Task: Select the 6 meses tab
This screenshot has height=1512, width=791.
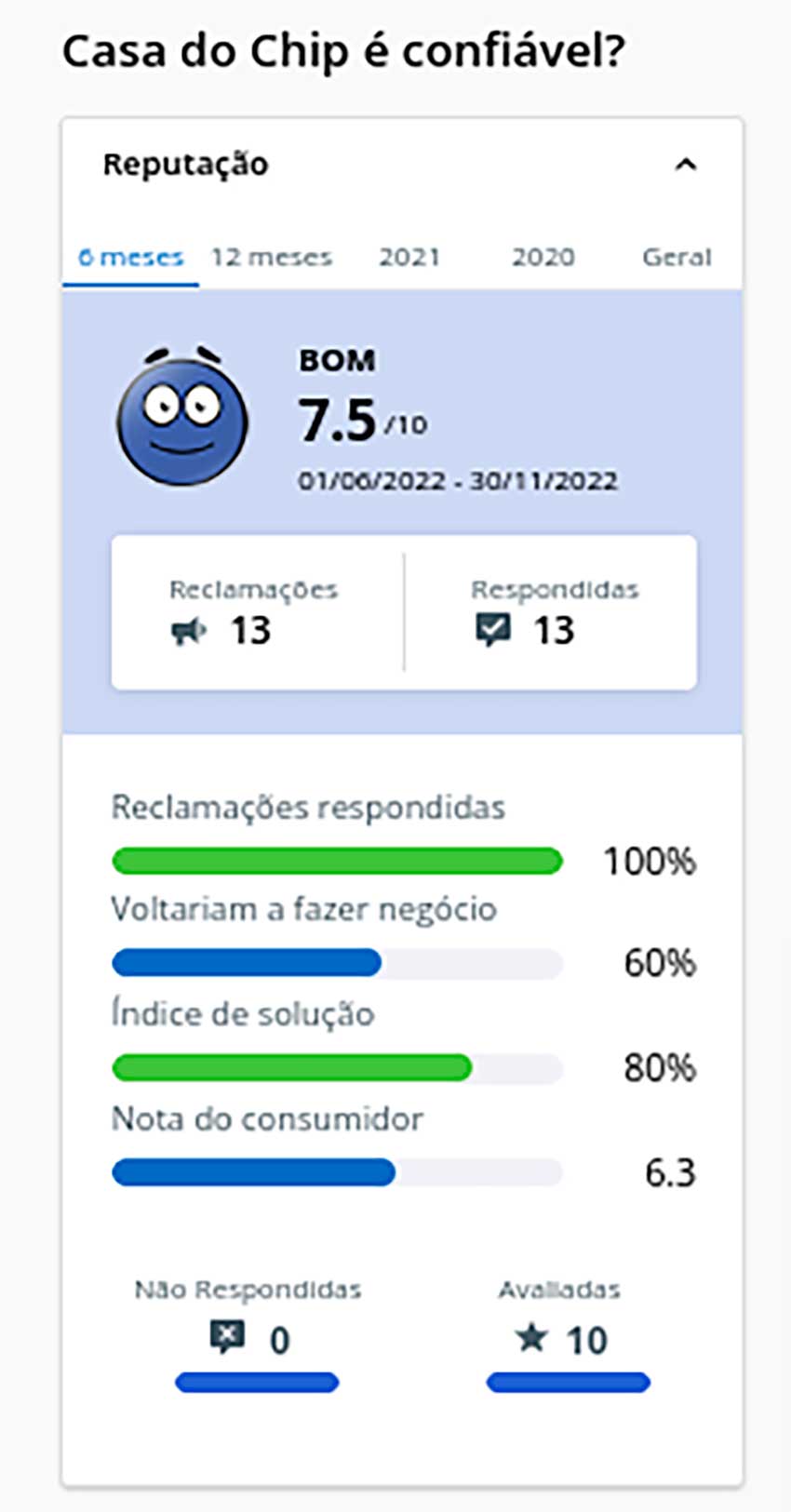Action: (130, 257)
